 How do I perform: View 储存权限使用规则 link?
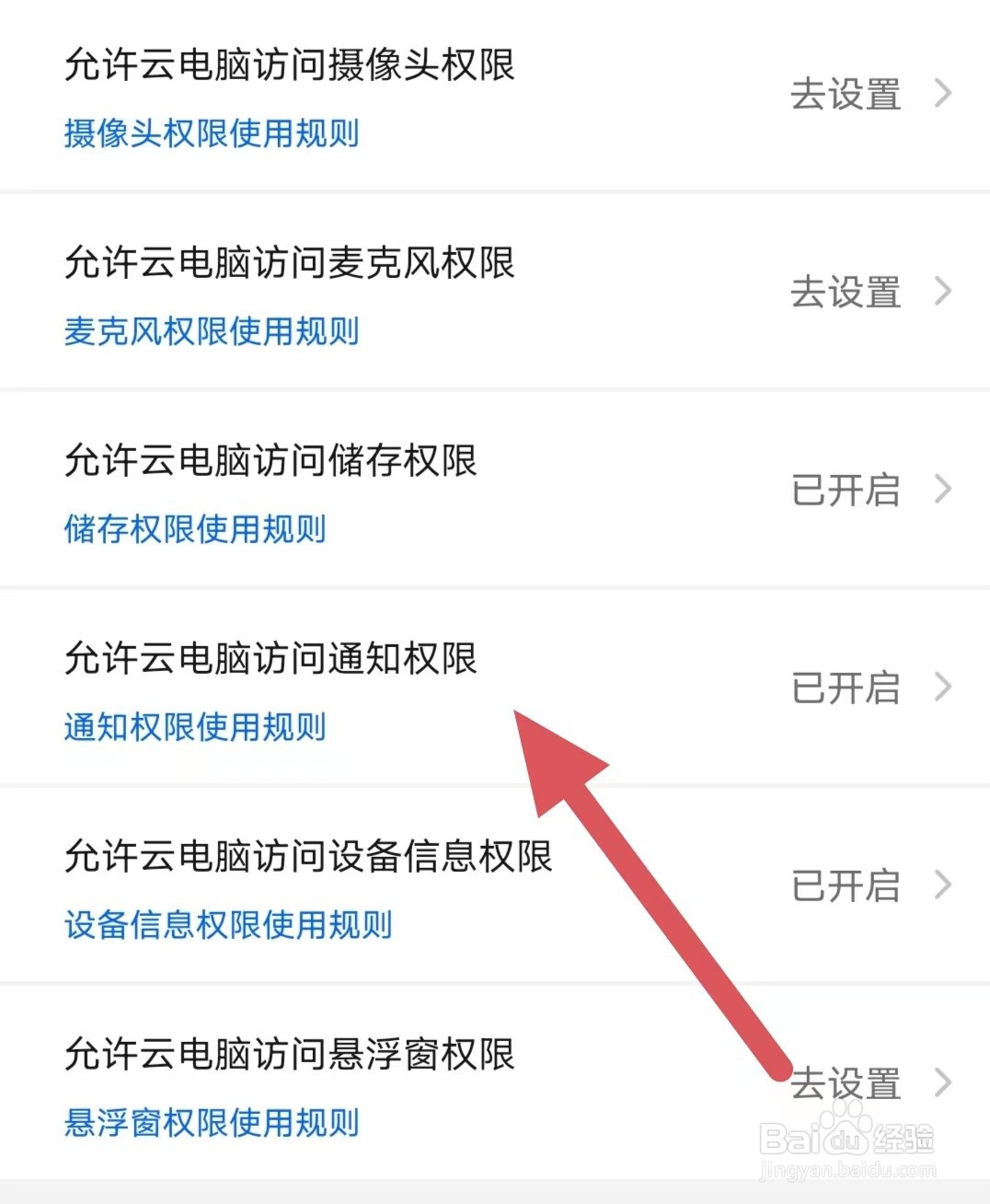click(194, 530)
